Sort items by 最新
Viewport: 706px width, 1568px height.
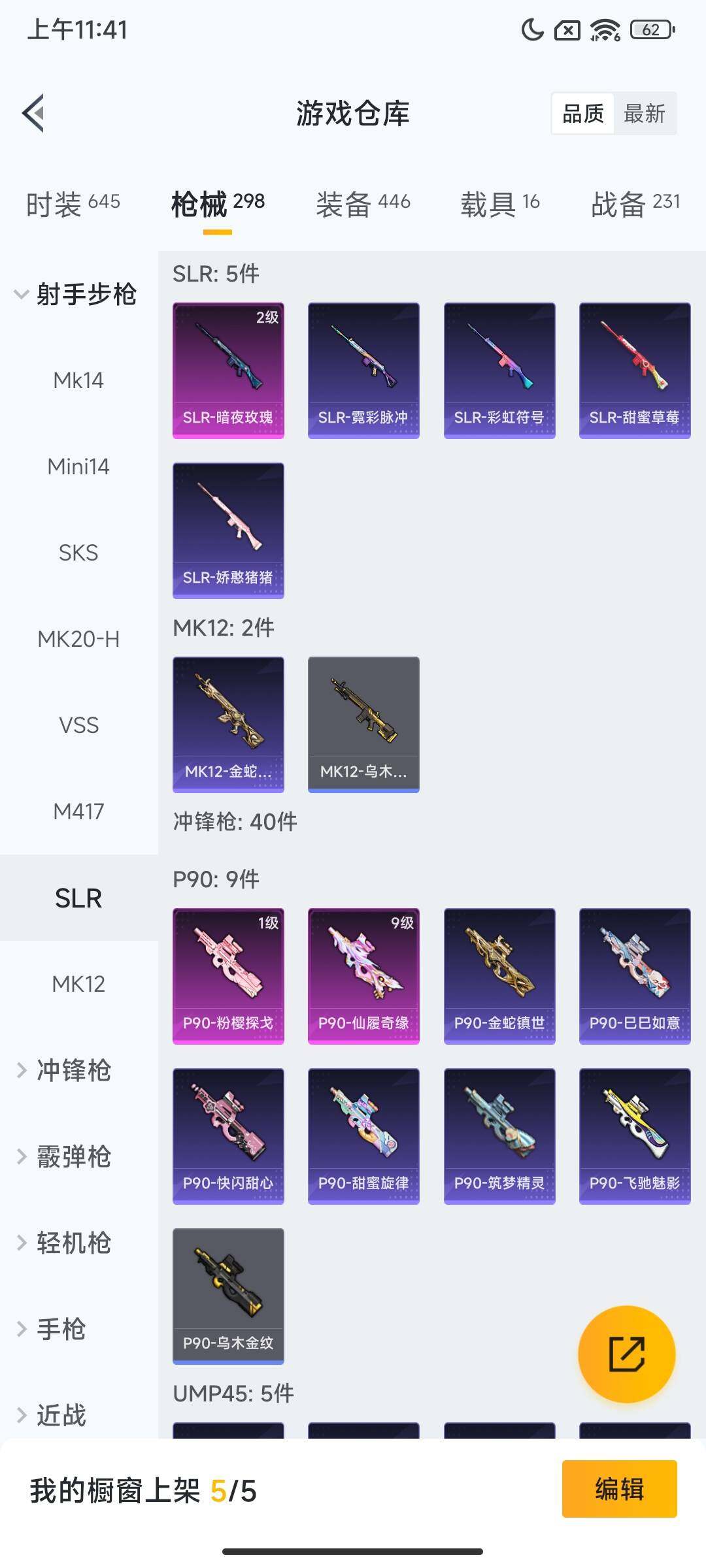point(644,114)
